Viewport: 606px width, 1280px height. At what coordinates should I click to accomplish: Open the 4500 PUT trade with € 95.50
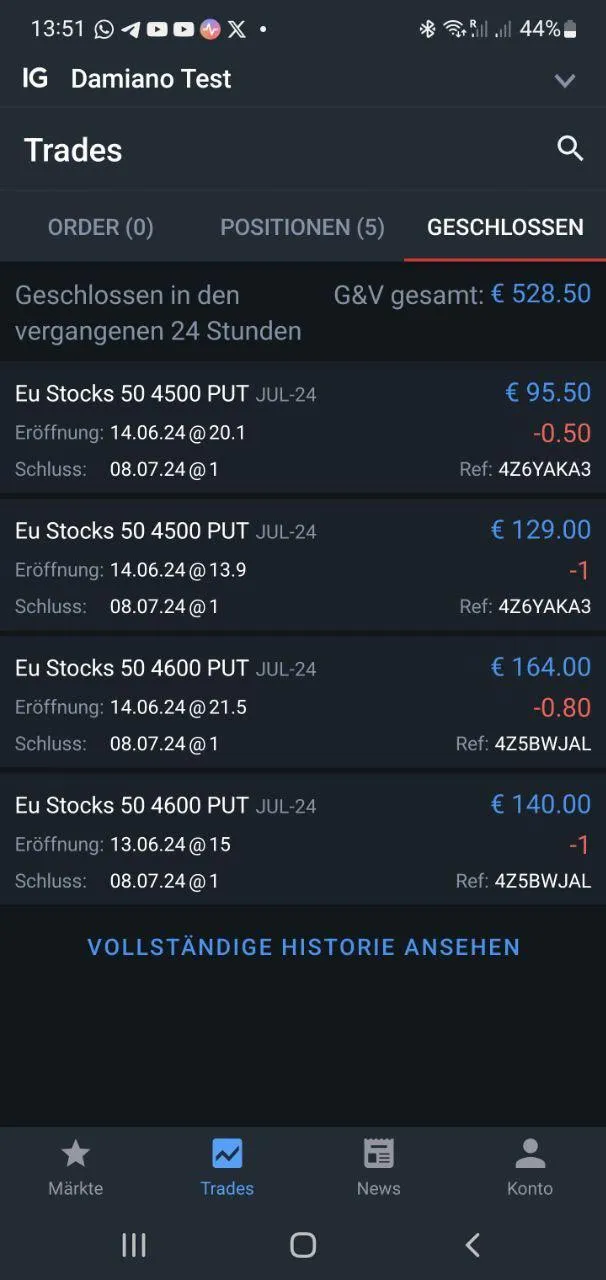[x=303, y=430]
